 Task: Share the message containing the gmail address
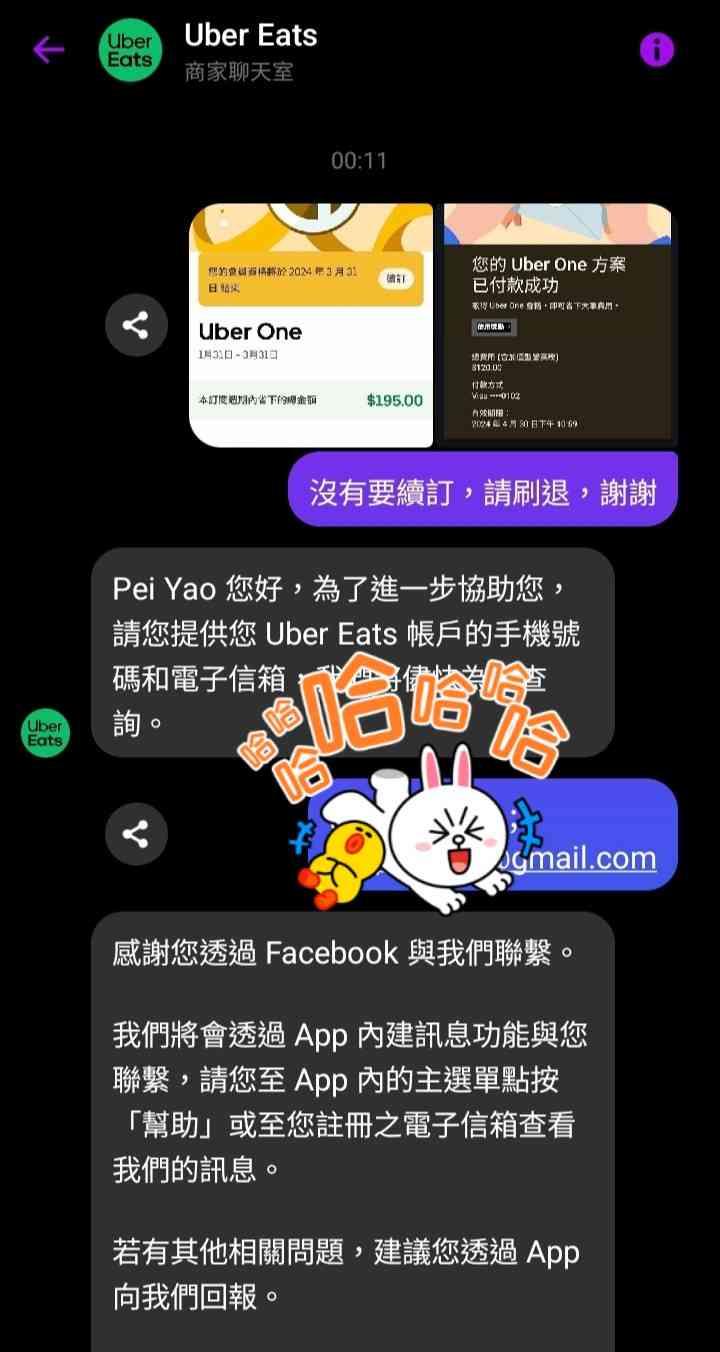point(136,833)
